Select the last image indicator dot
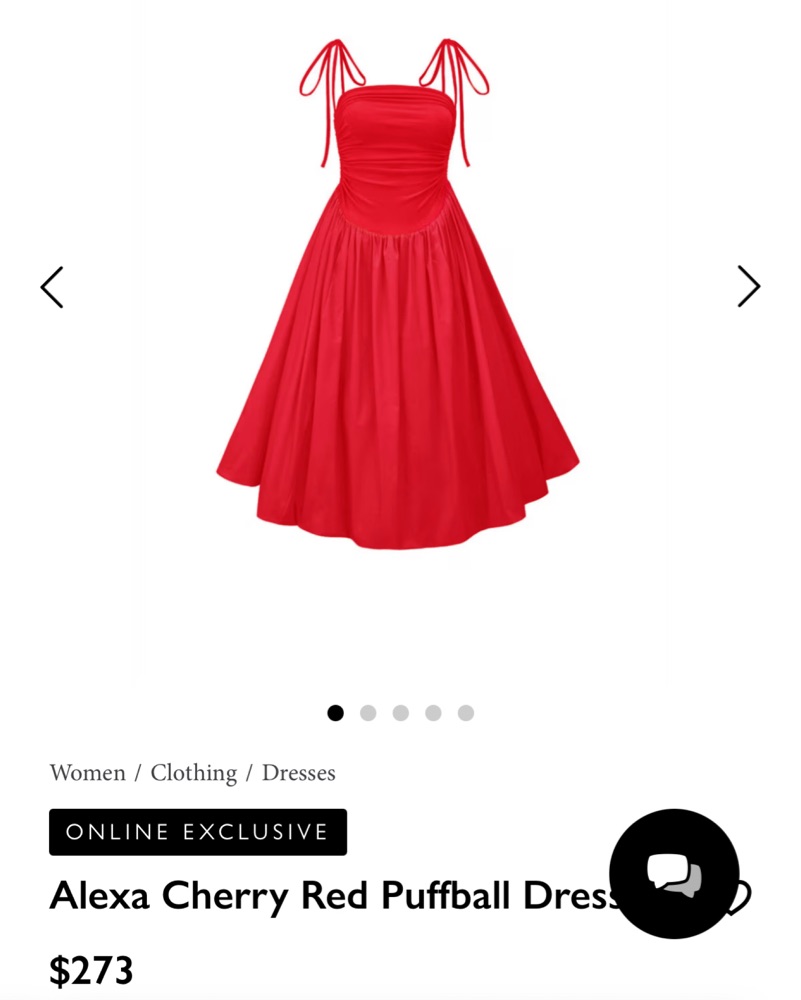Screen dimensions: 801x1000 (x=466, y=713)
